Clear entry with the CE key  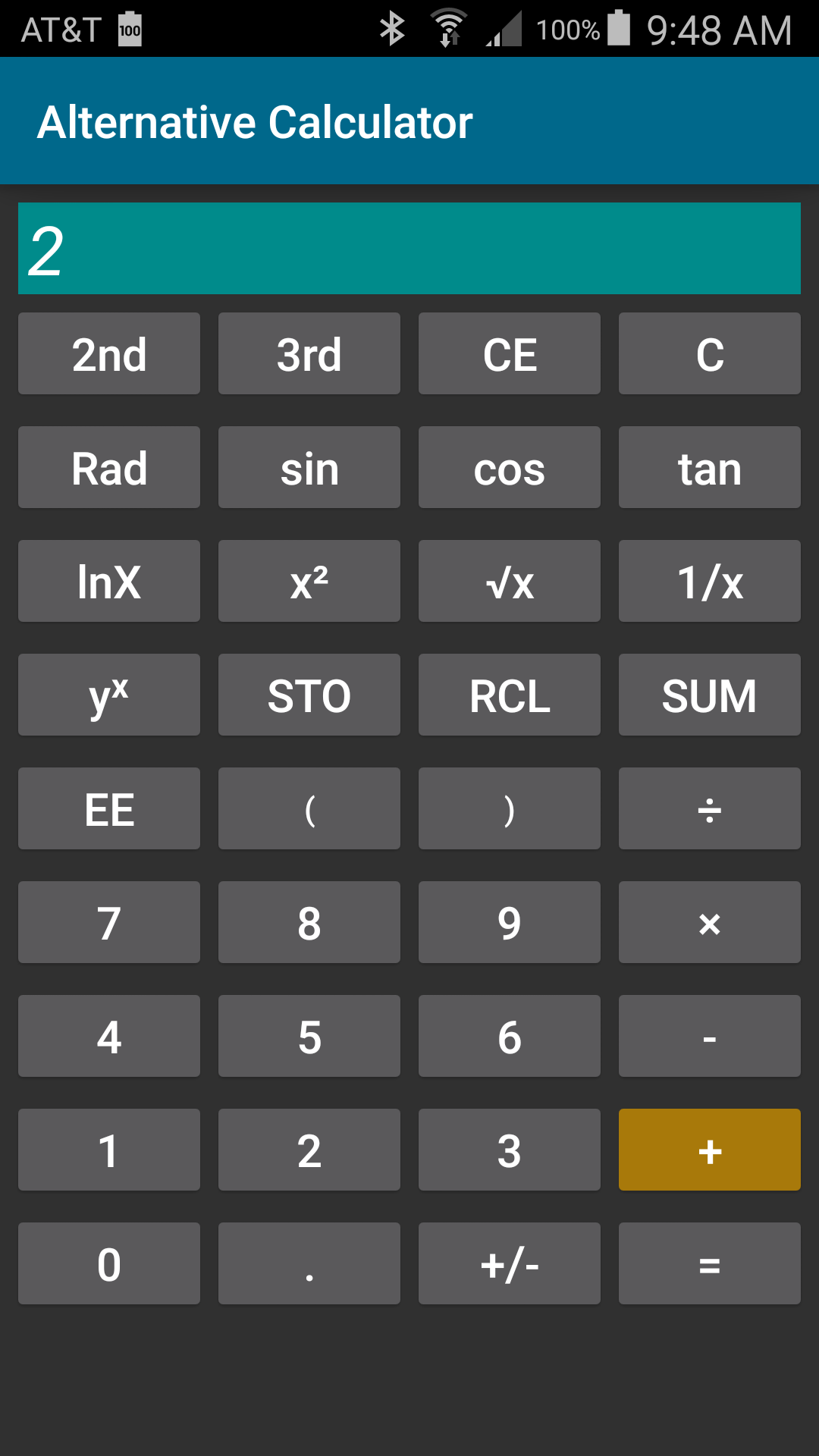pos(510,353)
